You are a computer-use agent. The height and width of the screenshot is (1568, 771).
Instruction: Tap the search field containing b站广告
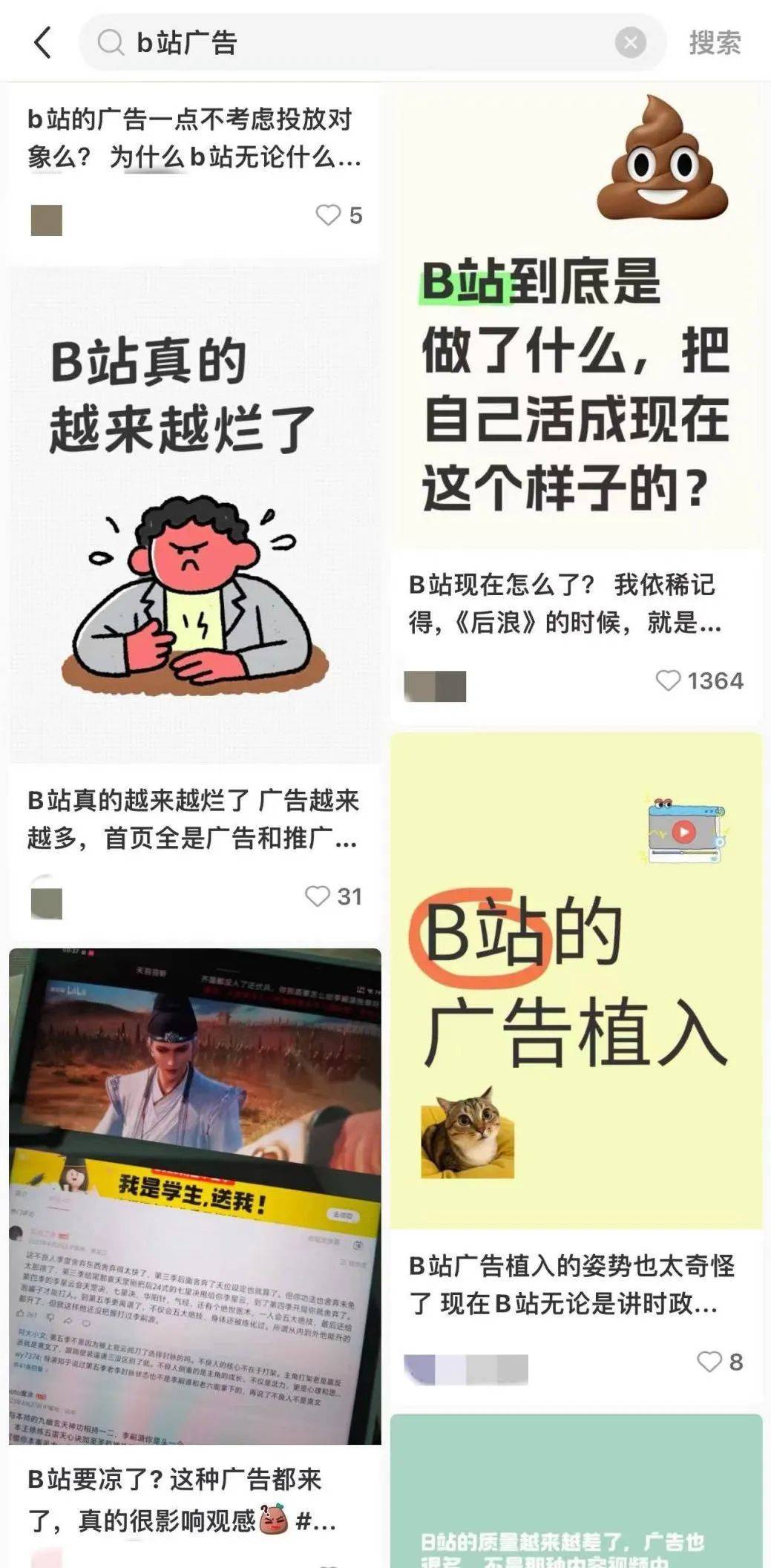[x=356, y=42]
